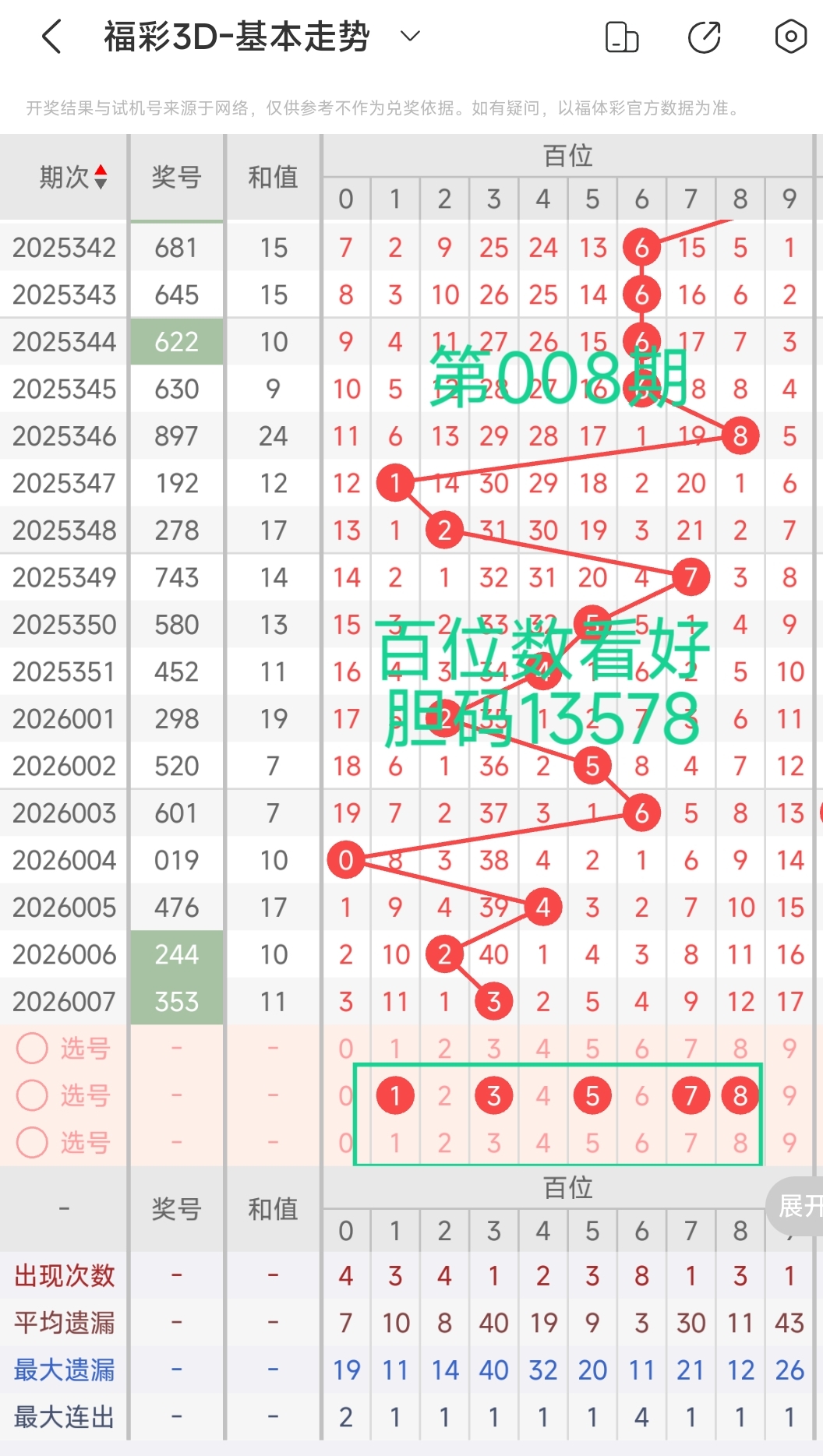Tap the landscape rotation icon in top bar
This screenshot has height=1456, width=823.
pyautogui.click(x=621, y=36)
